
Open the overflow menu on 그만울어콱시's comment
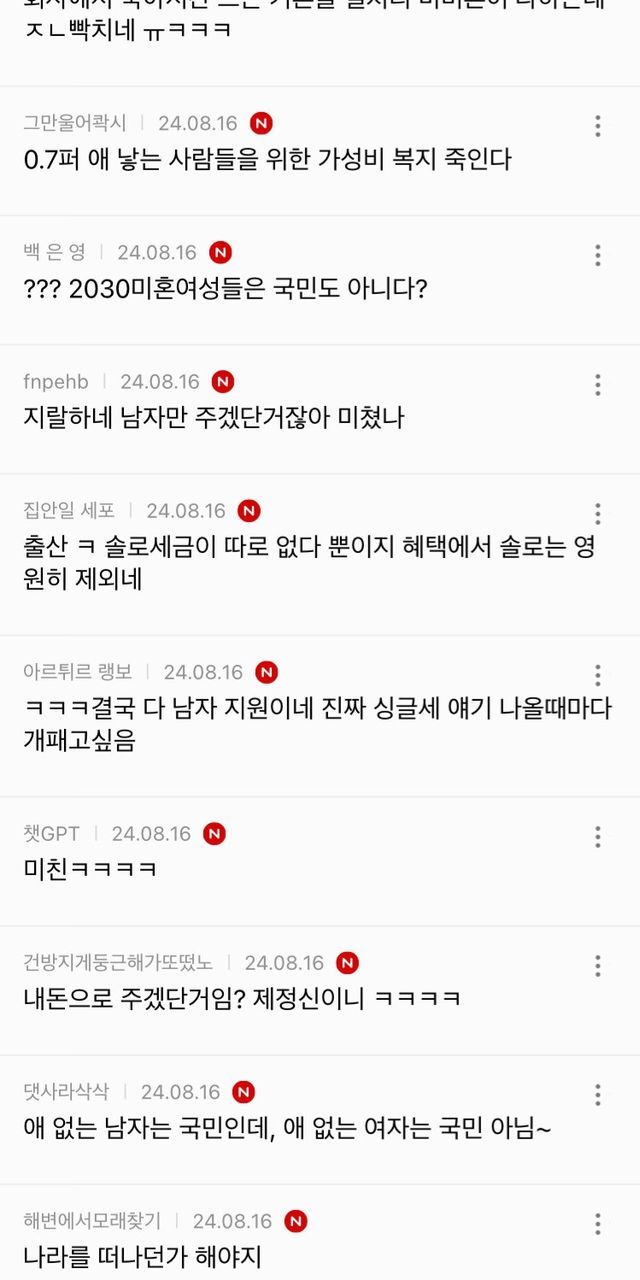[597, 126]
